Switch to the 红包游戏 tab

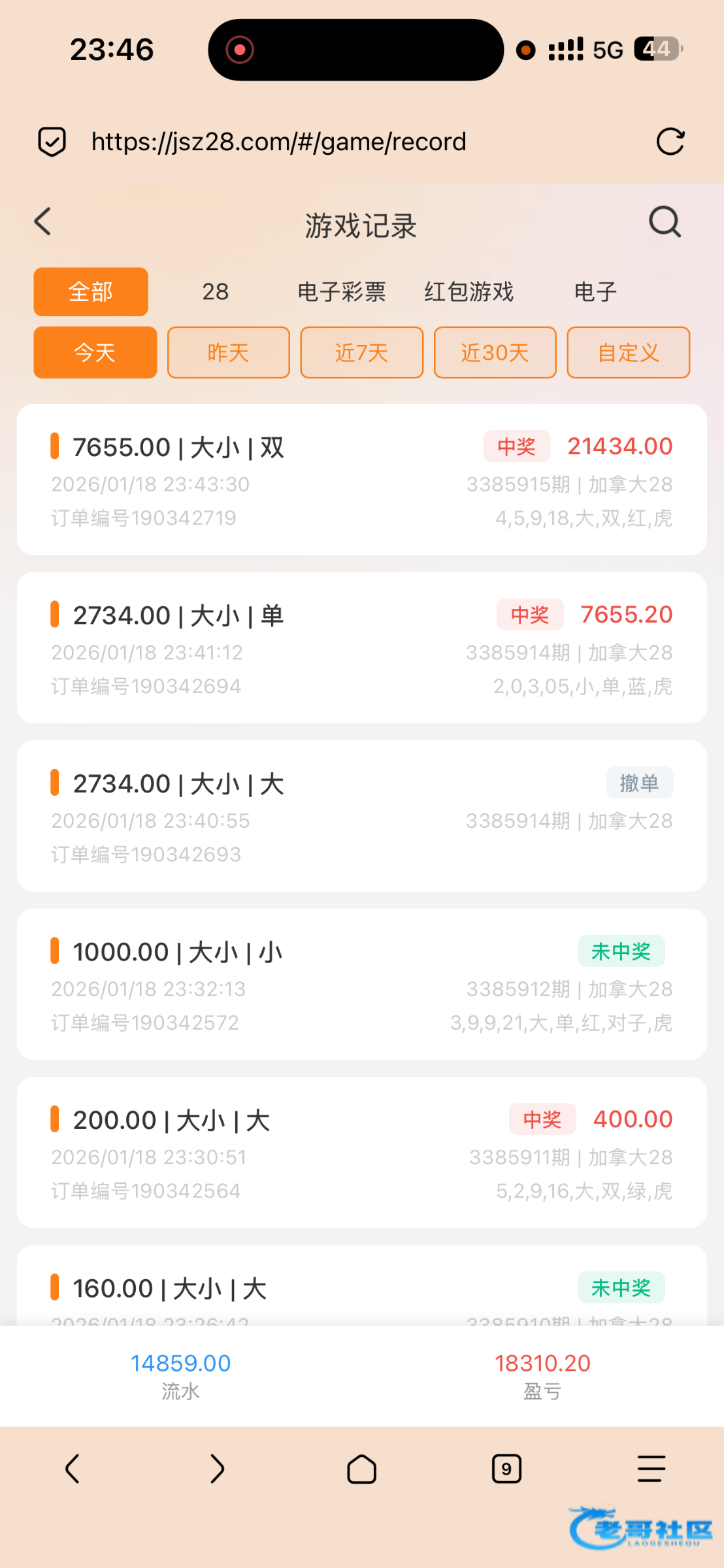pyautogui.click(x=469, y=291)
